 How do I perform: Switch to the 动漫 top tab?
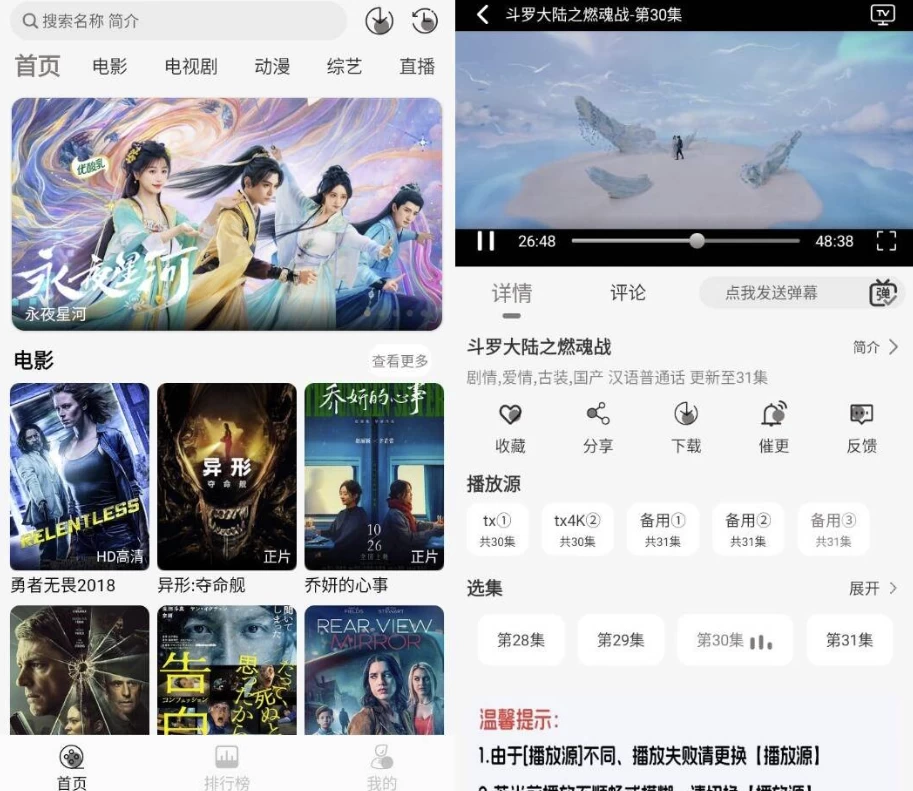[272, 67]
